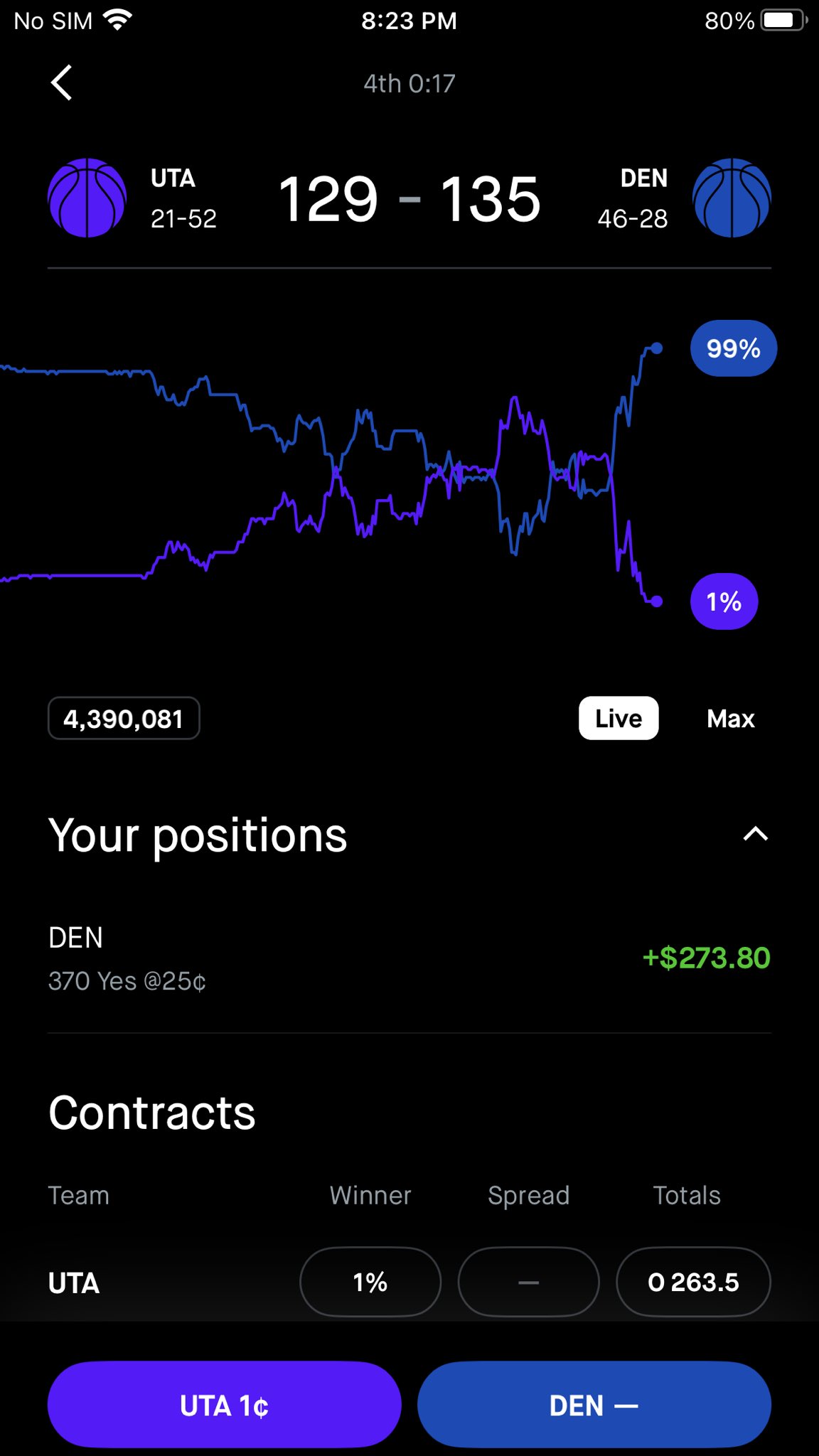Open the DEN 370 Yes position
This screenshot has width=819, height=1456.
pyautogui.click(x=409, y=958)
